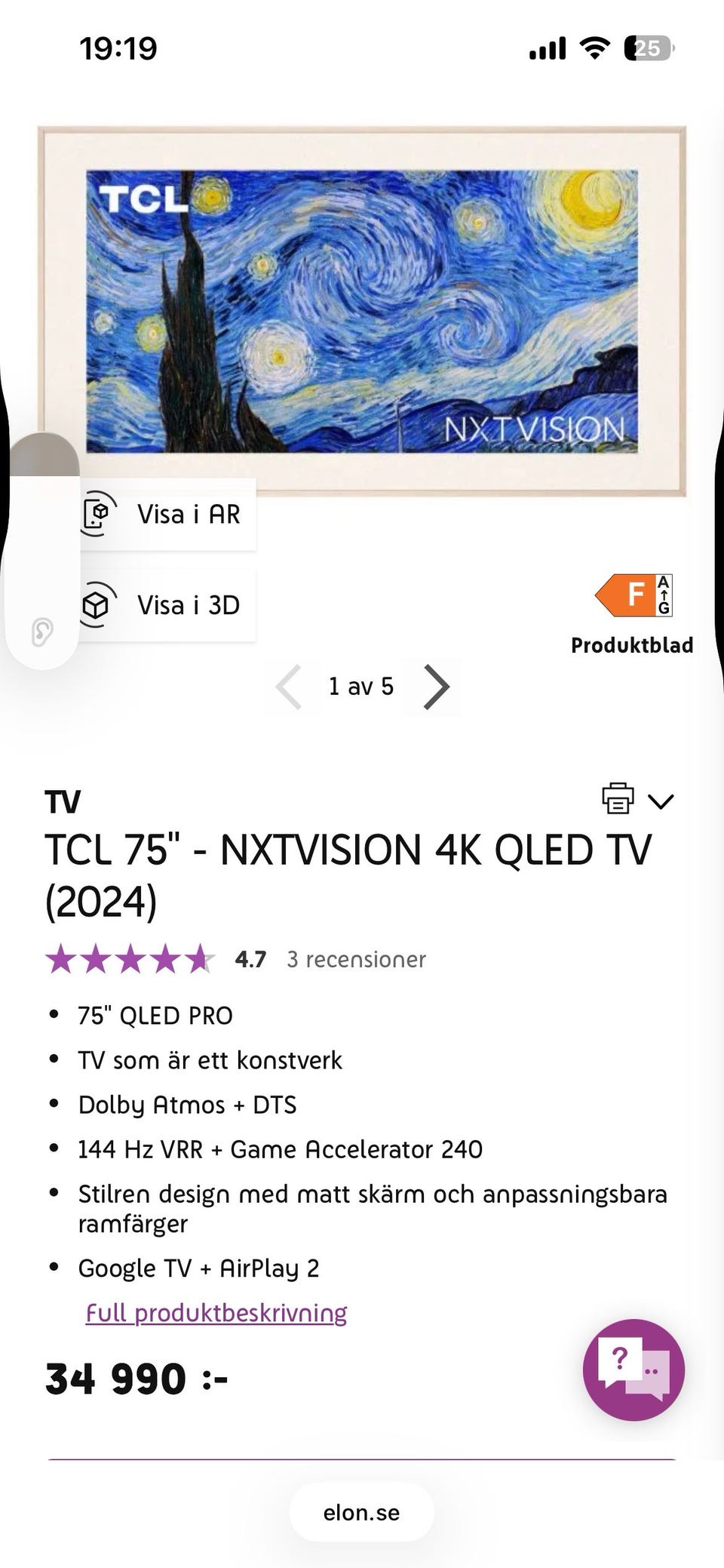
Task: Go to the next product image
Action: (436, 687)
